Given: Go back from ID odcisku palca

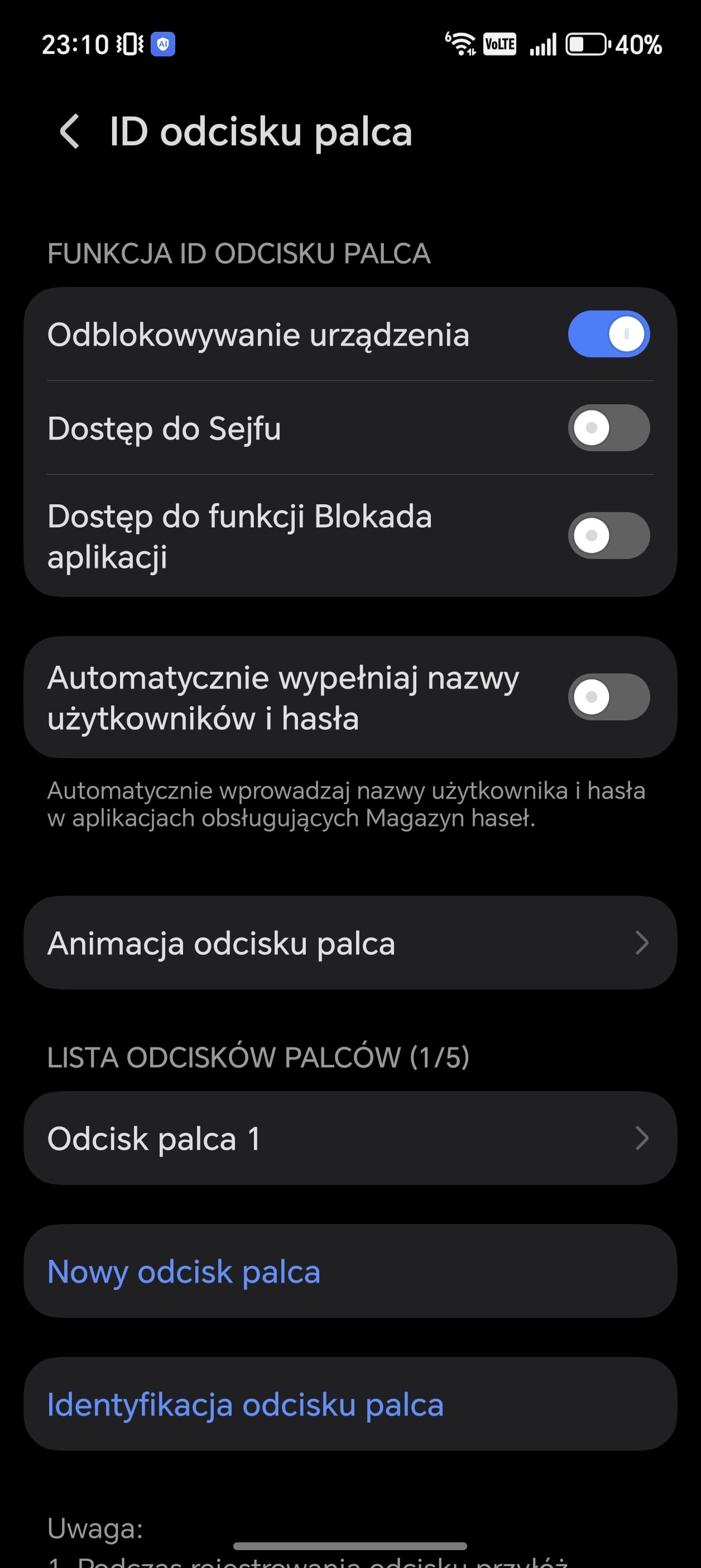Looking at the screenshot, I should tap(69, 131).
